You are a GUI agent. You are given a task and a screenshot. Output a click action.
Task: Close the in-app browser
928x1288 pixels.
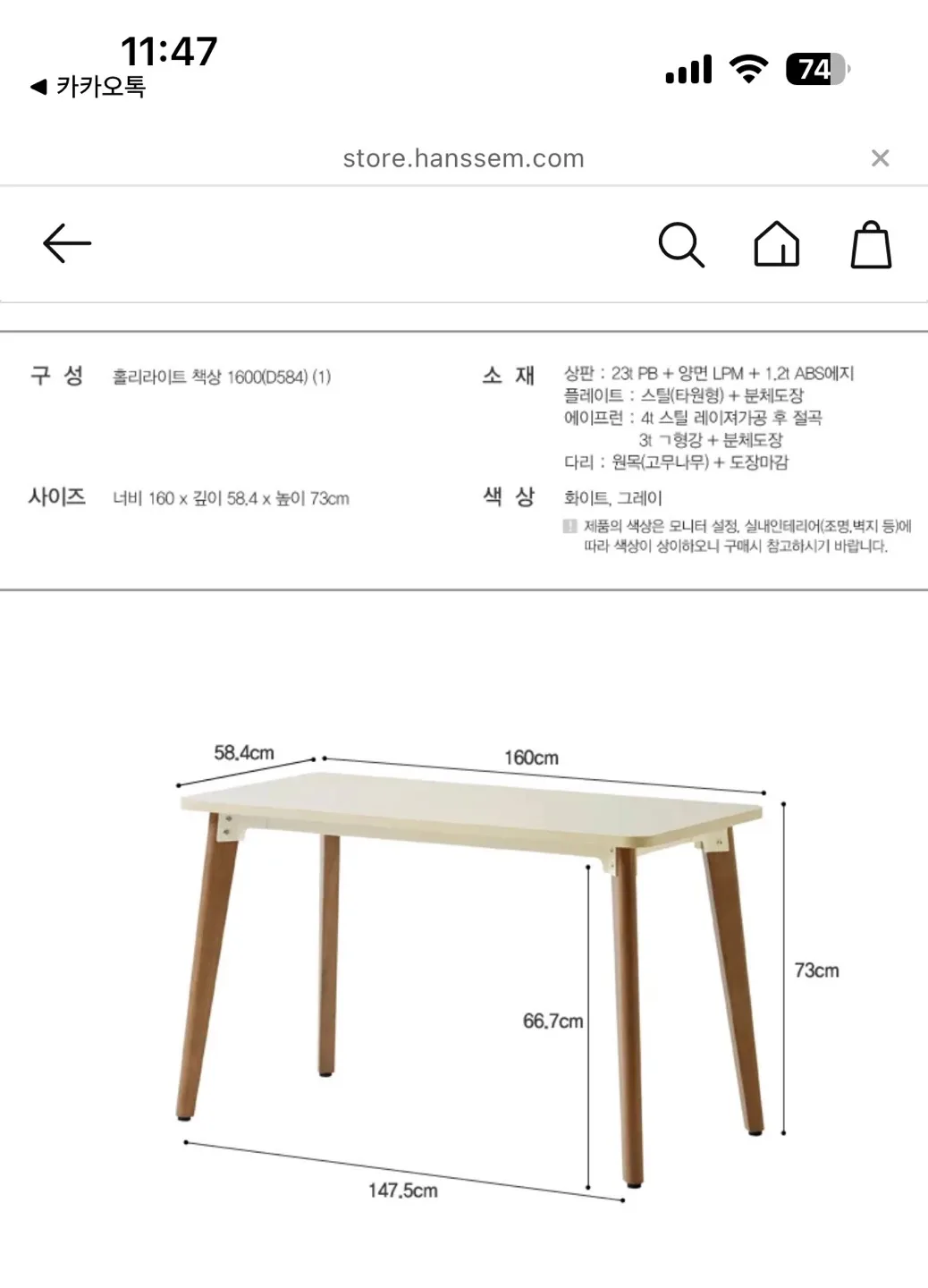tap(880, 158)
